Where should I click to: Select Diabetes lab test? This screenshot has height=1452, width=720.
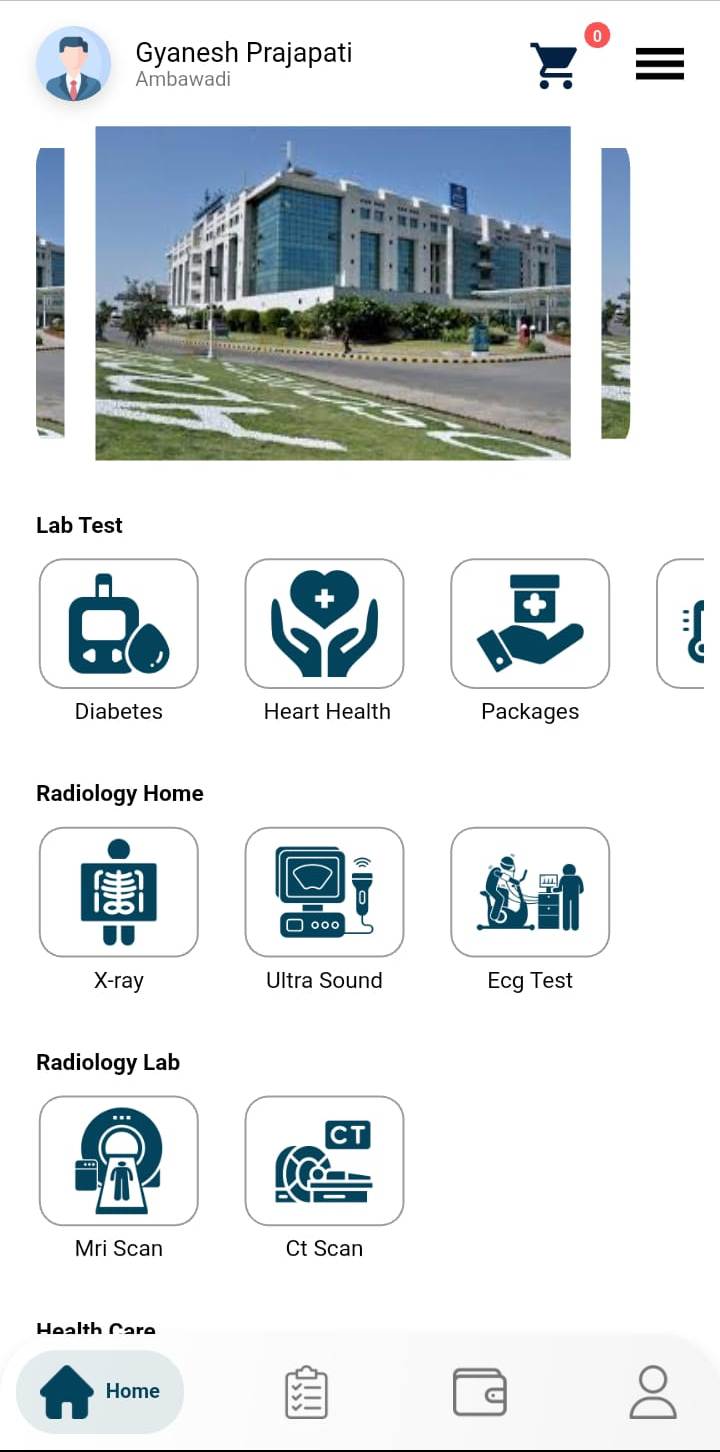point(119,624)
